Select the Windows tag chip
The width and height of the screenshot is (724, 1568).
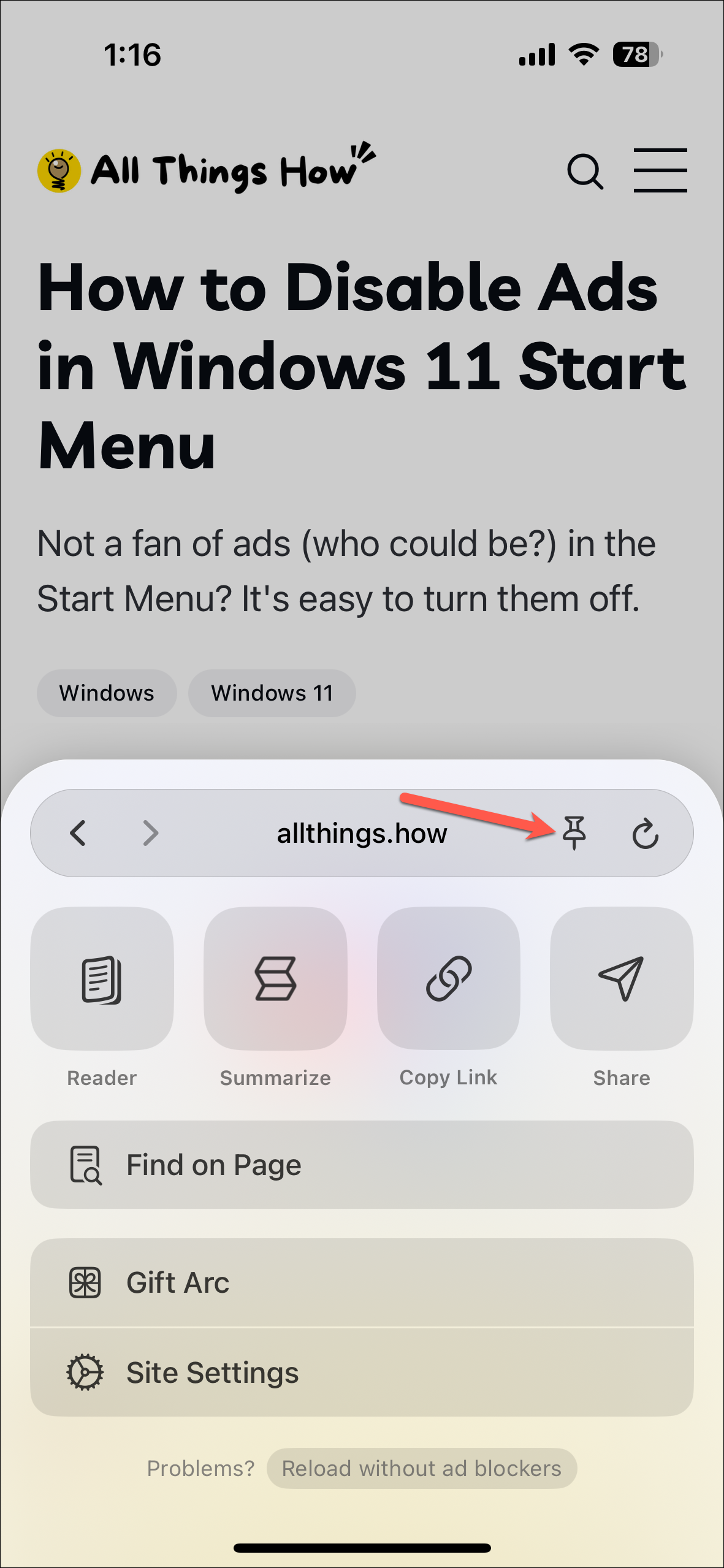[x=107, y=693]
